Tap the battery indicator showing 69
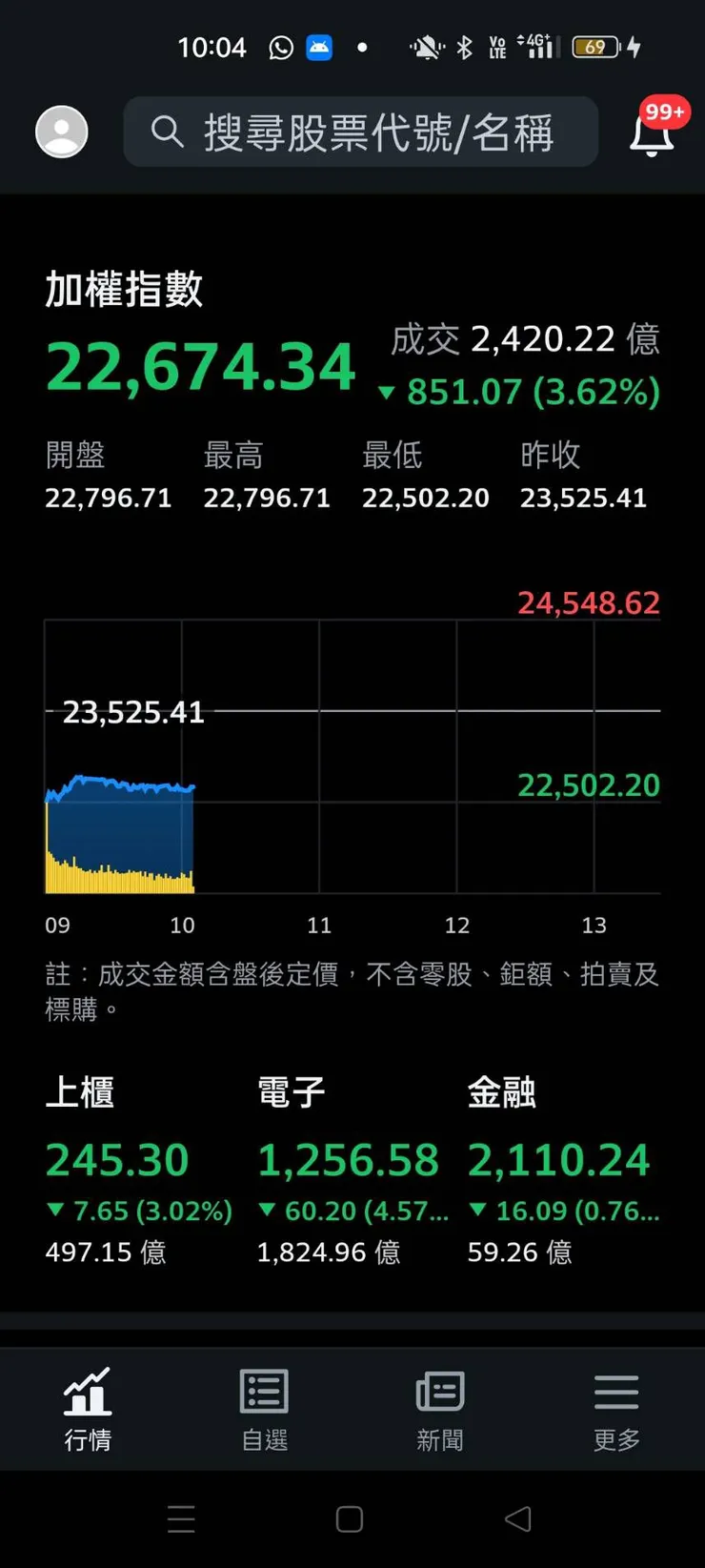 (x=595, y=45)
